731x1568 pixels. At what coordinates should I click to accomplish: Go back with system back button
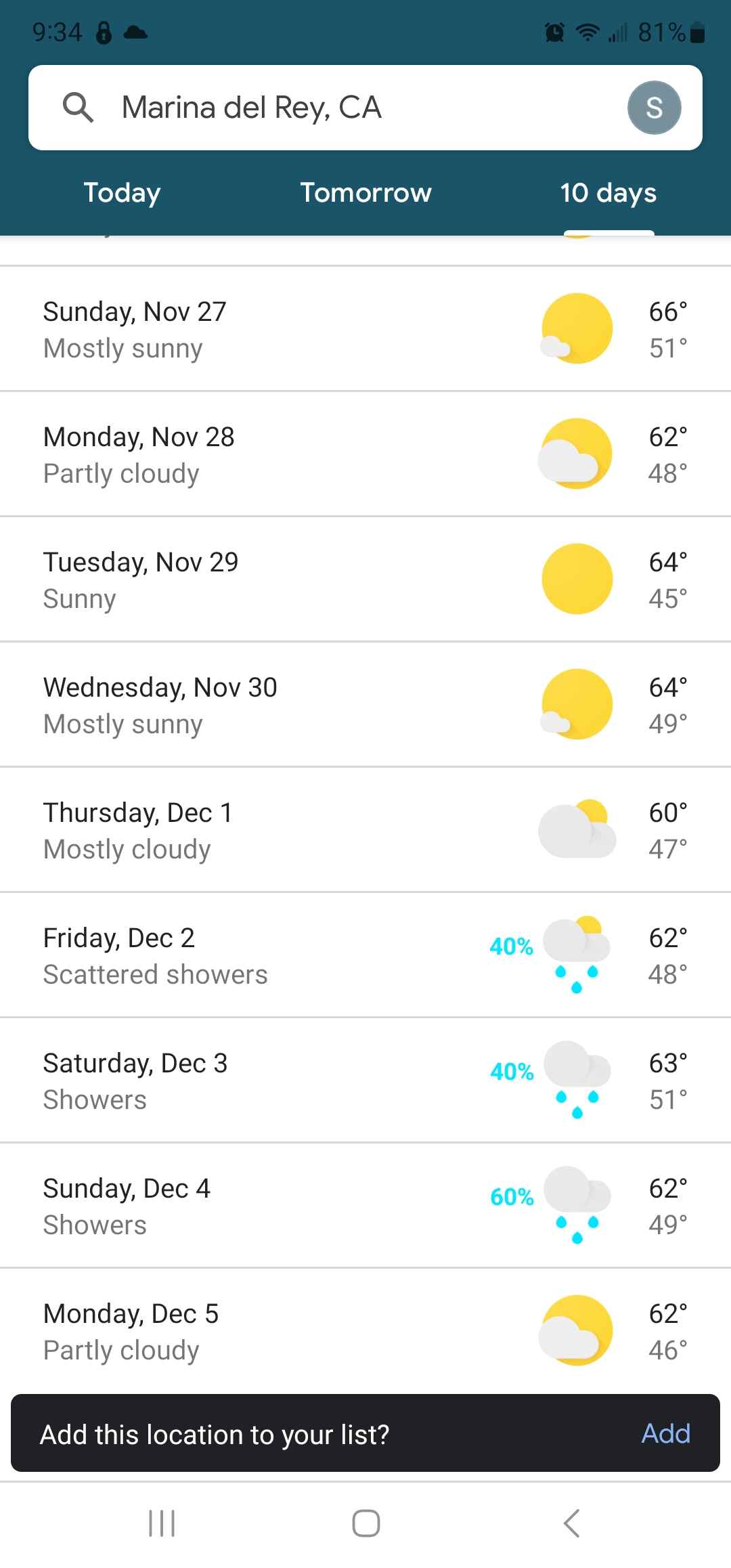pyautogui.click(x=572, y=1523)
